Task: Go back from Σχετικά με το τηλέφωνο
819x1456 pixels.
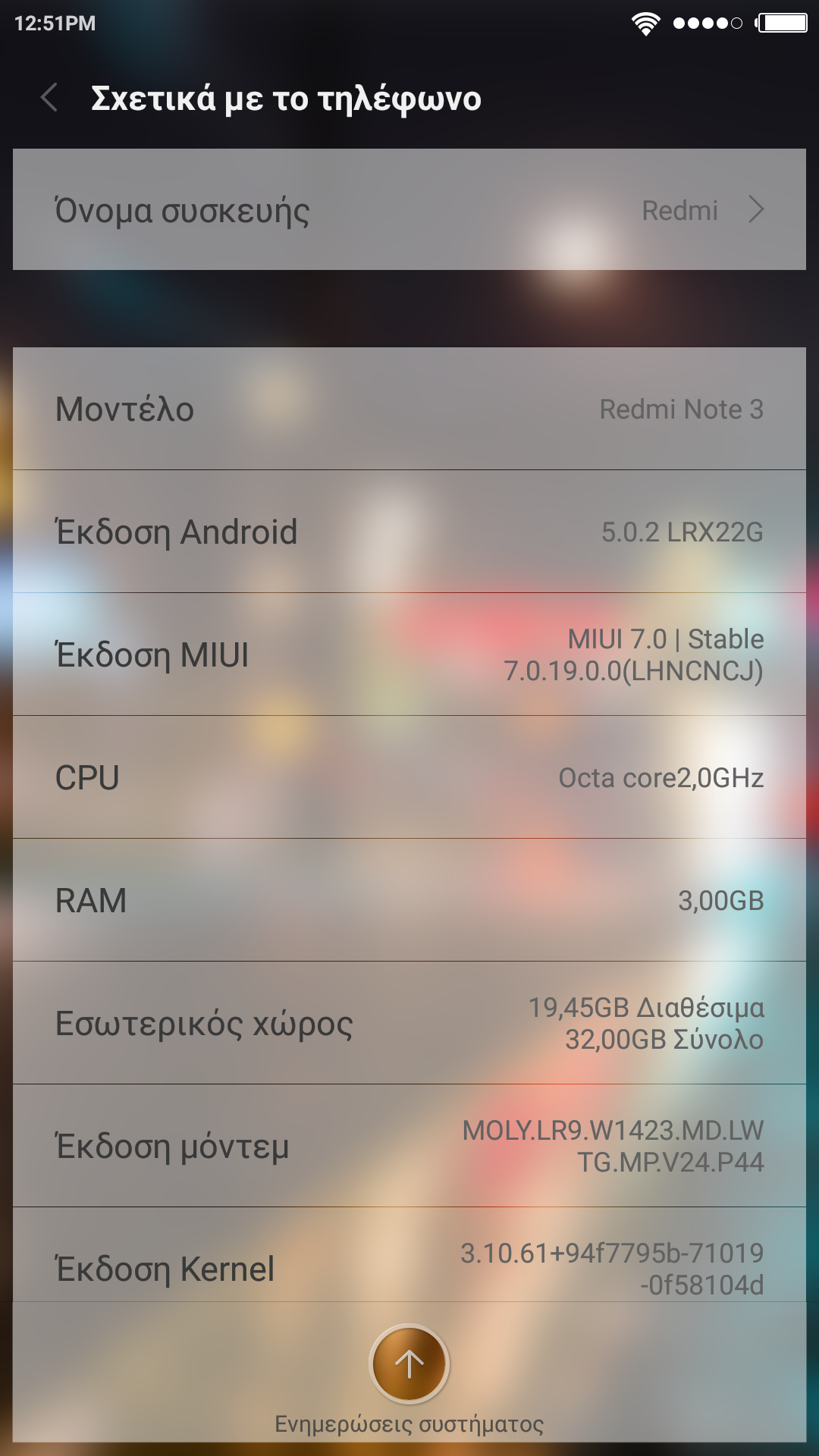Action: point(50,98)
